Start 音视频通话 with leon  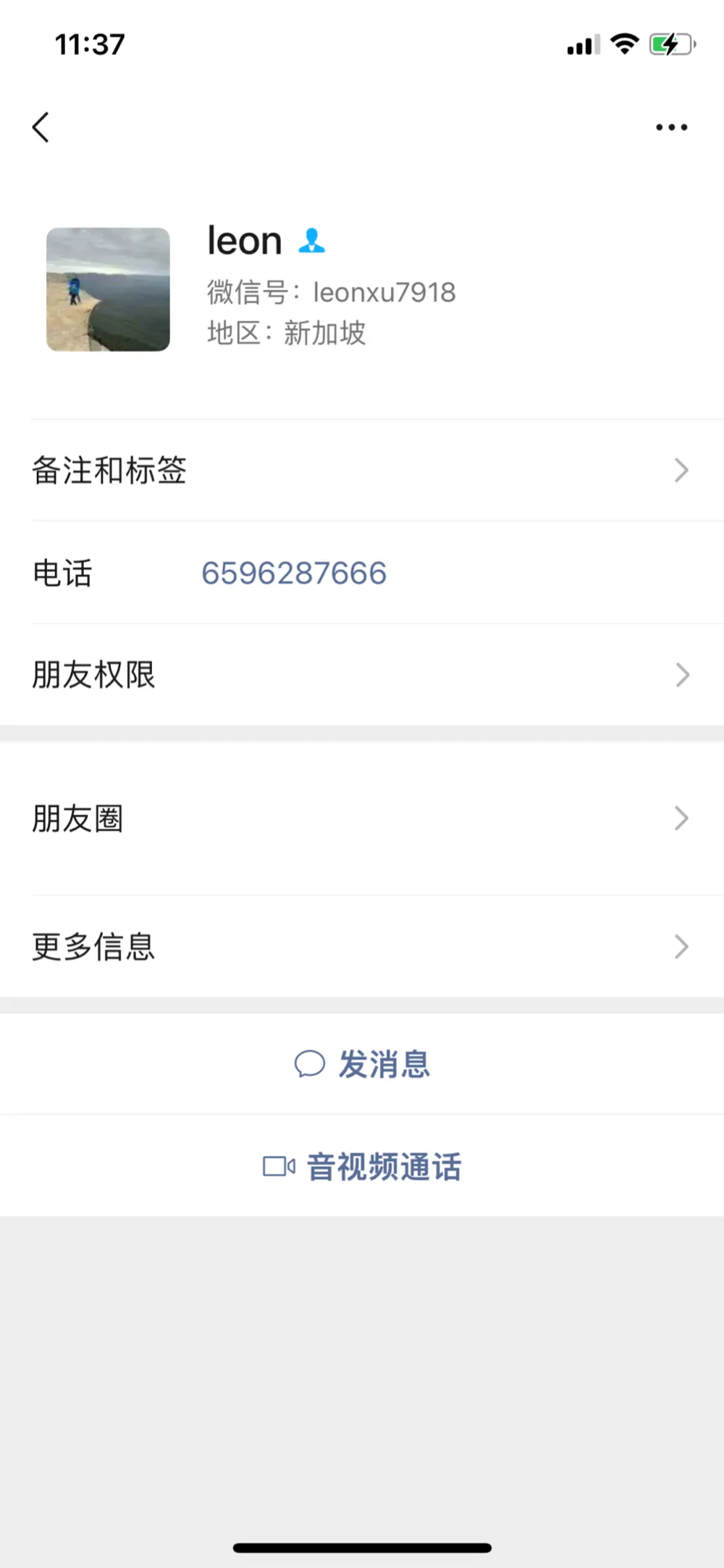pyautogui.click(x=362, y=1167)
